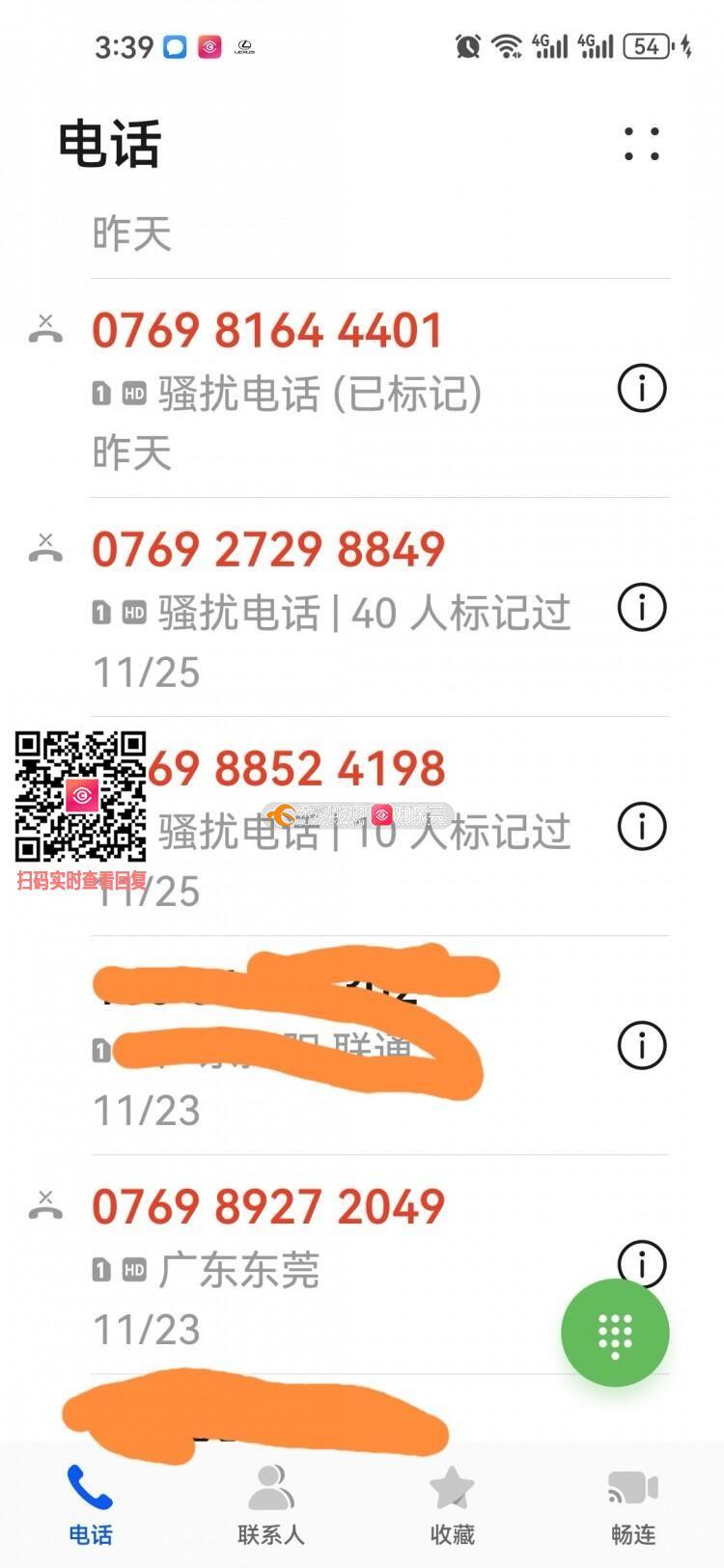View details for 0769 8164 4401
Viewport: 724px width, 1568px height.
641,389
